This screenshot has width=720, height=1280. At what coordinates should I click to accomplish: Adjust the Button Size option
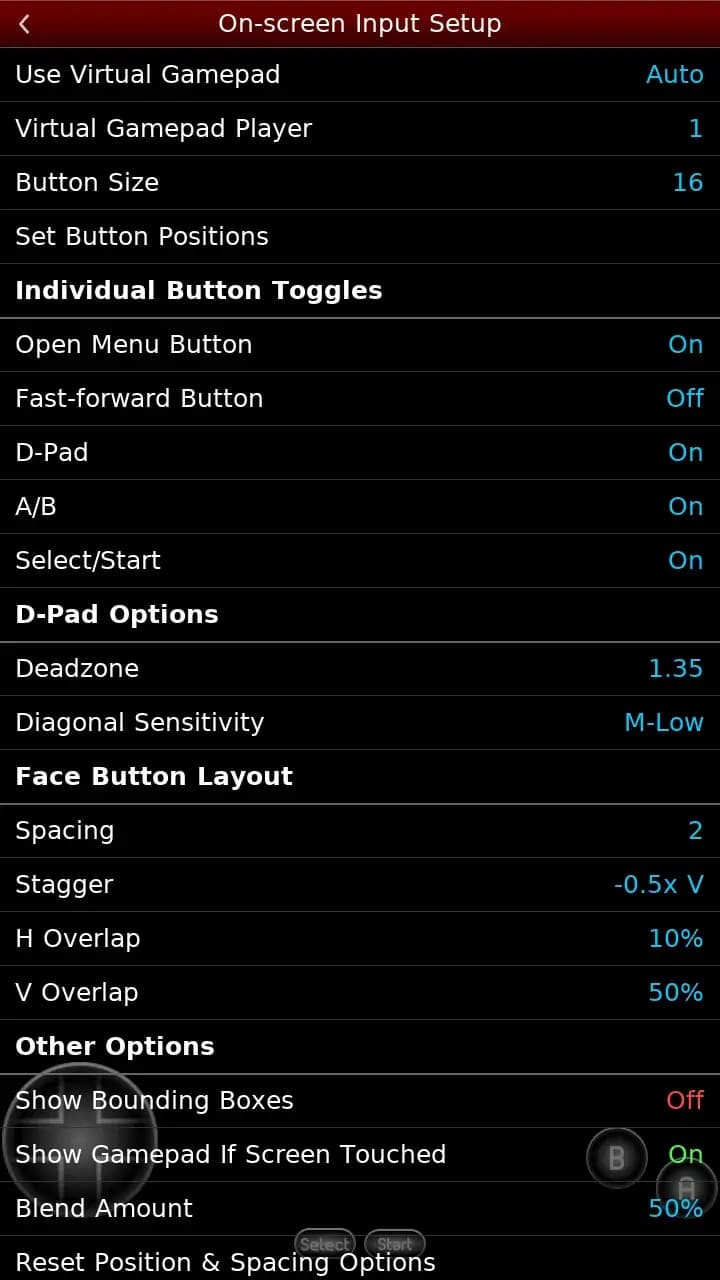(360, 183)
